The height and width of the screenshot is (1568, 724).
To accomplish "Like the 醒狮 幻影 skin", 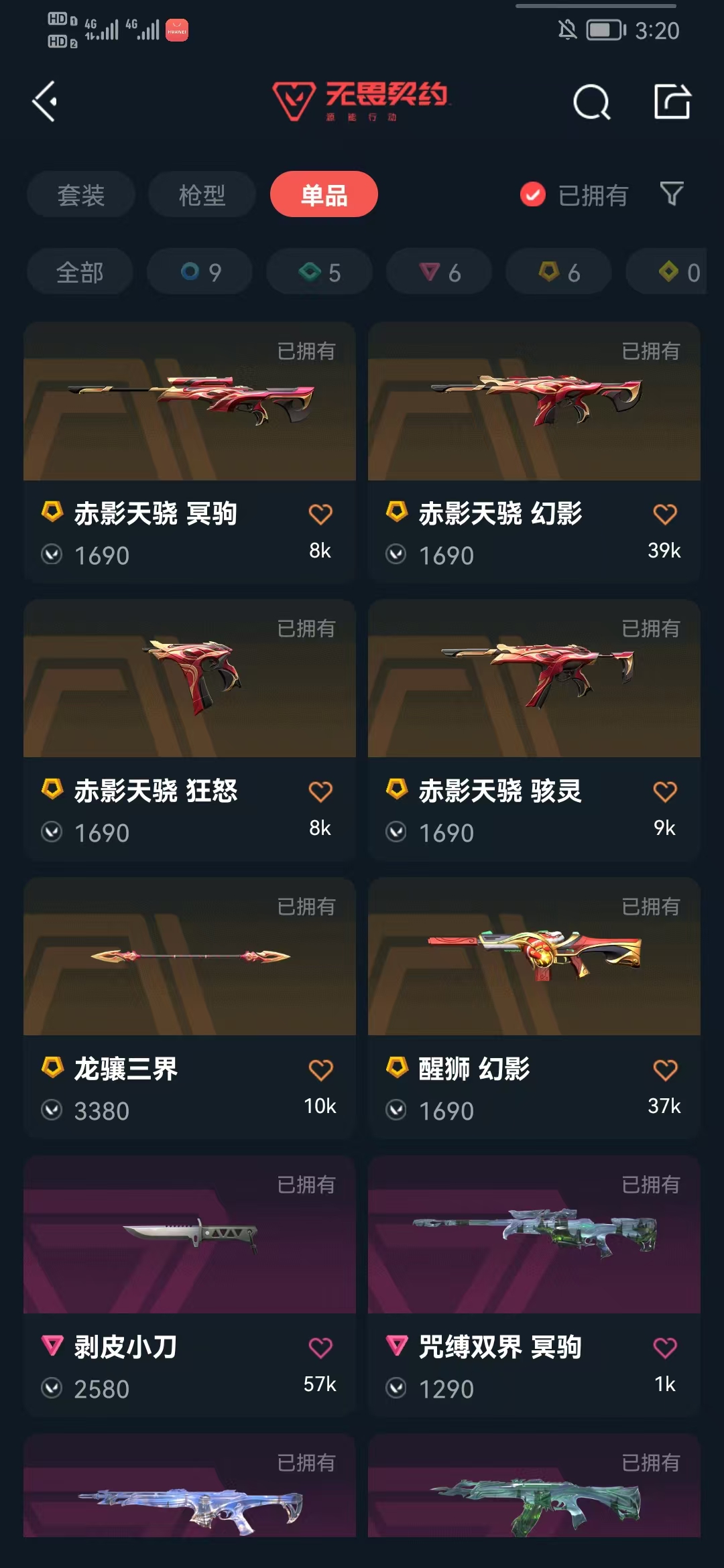I will pyautogui.click(x=664, y=1070).
